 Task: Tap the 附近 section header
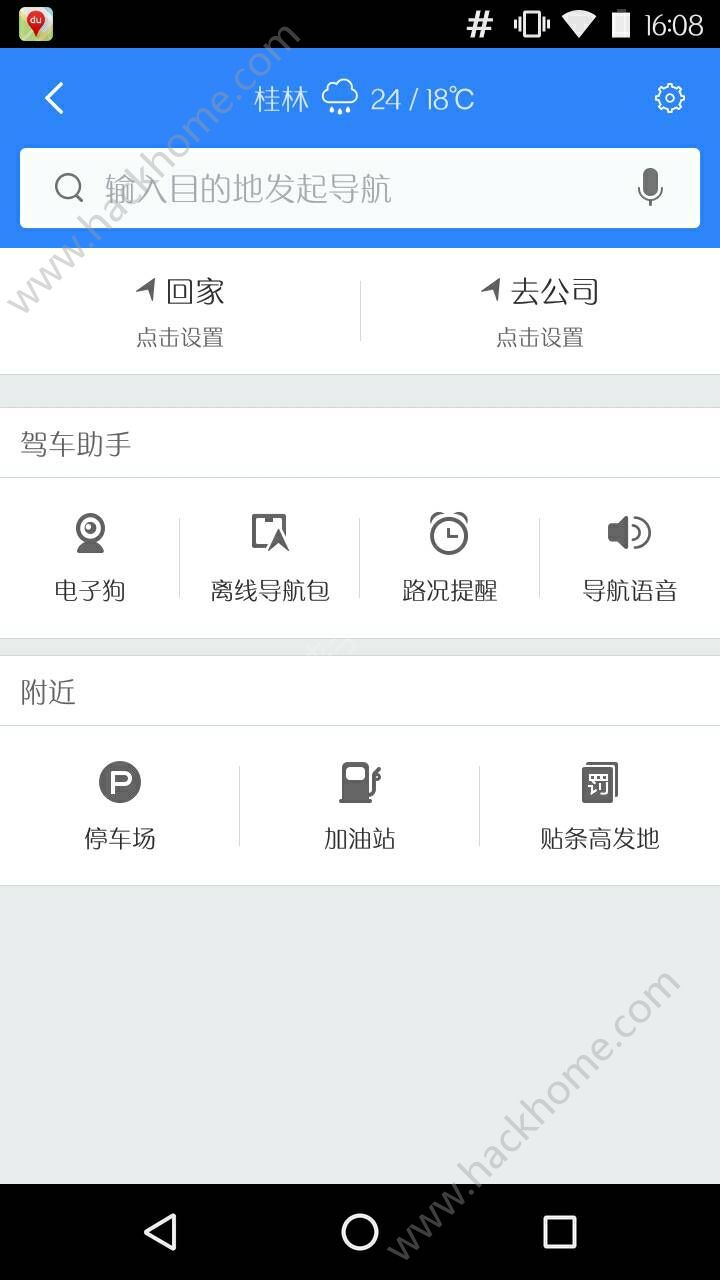pos(47,691)
